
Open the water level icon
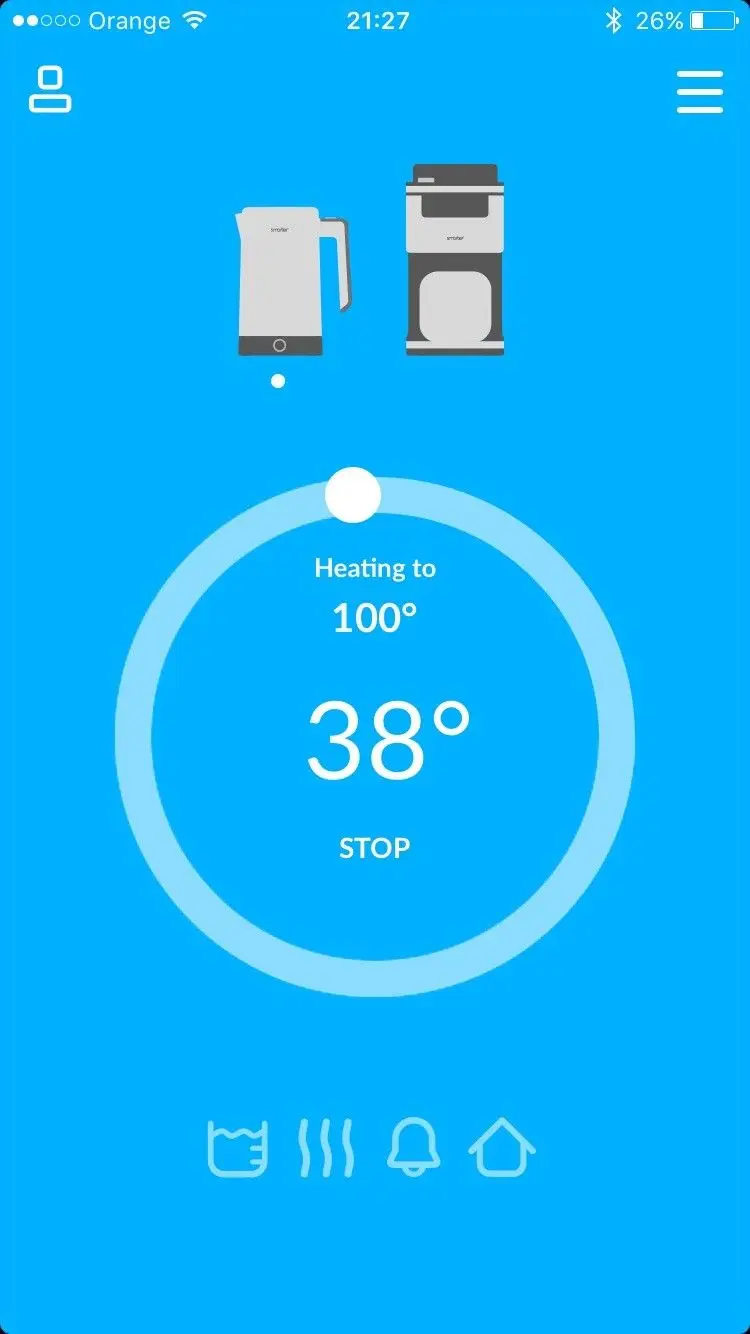tap(238, 1148)
